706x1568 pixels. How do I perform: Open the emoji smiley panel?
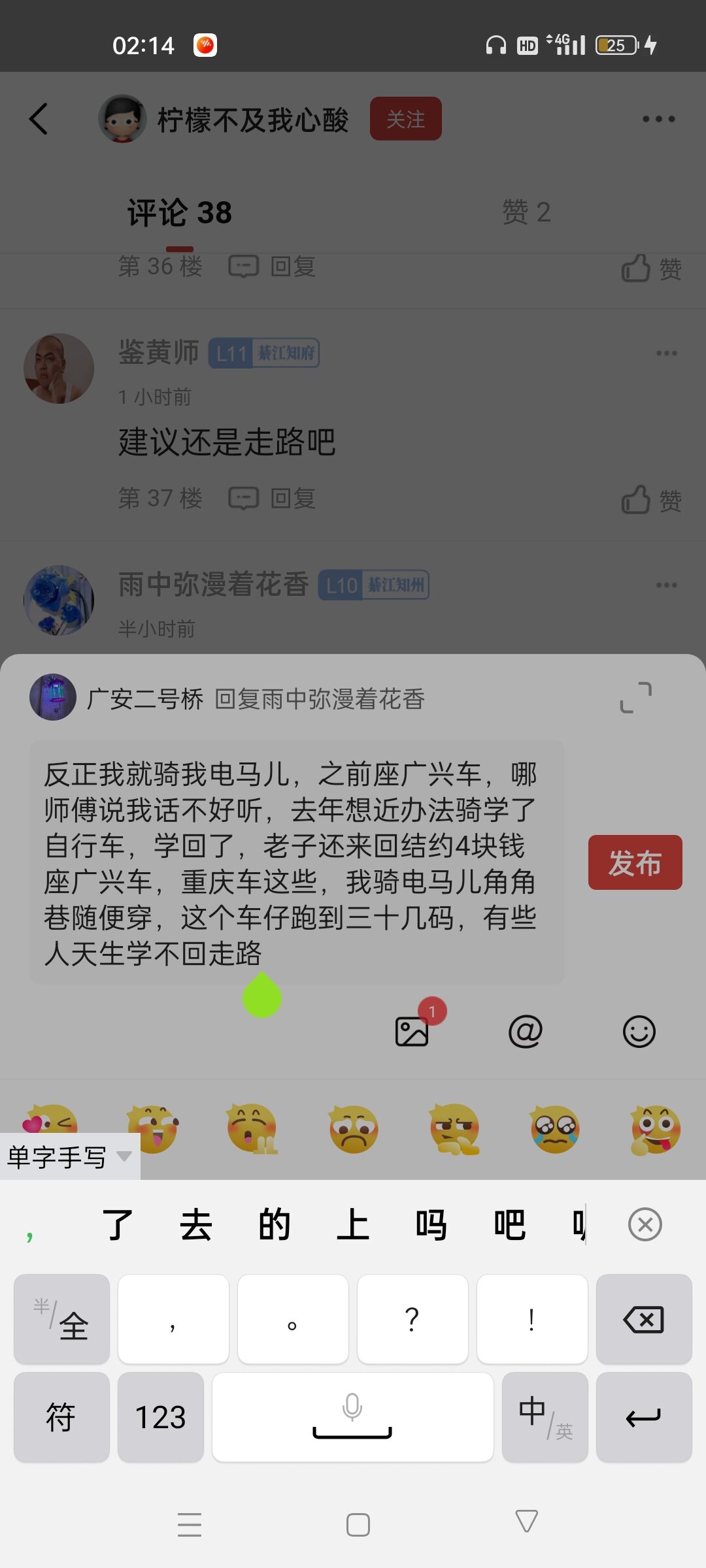639,1032
